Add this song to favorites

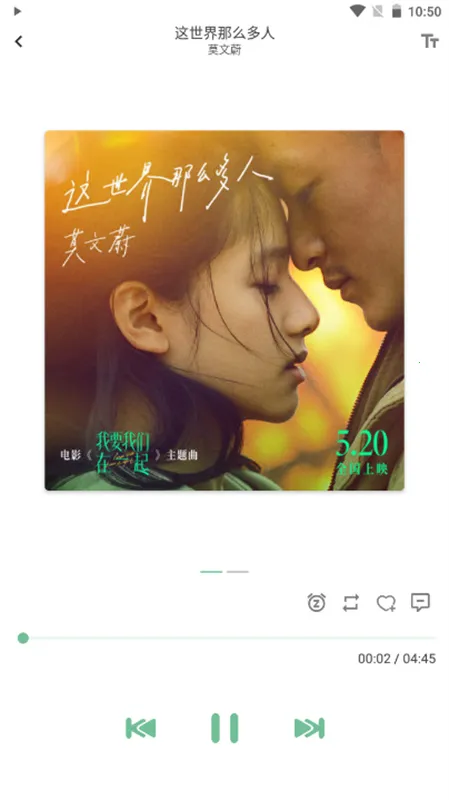tap(386, 603)
